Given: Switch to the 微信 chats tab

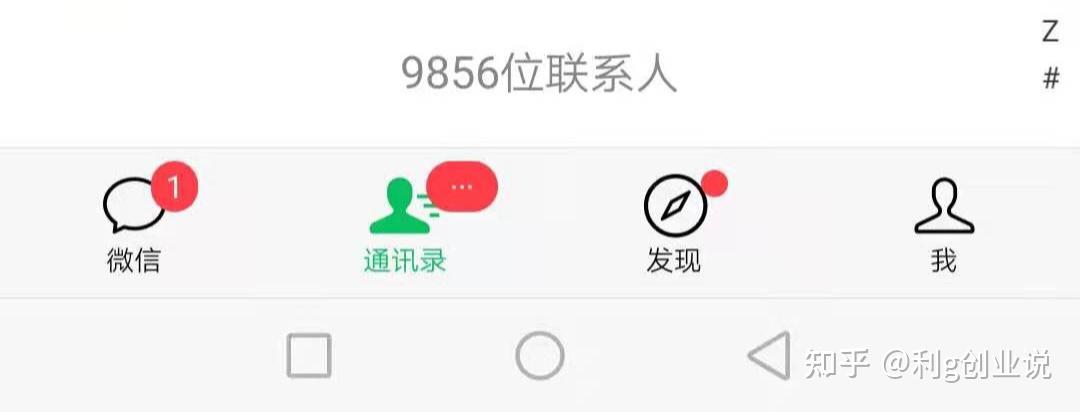Looking at the screenshot, I should pos(134,223).
